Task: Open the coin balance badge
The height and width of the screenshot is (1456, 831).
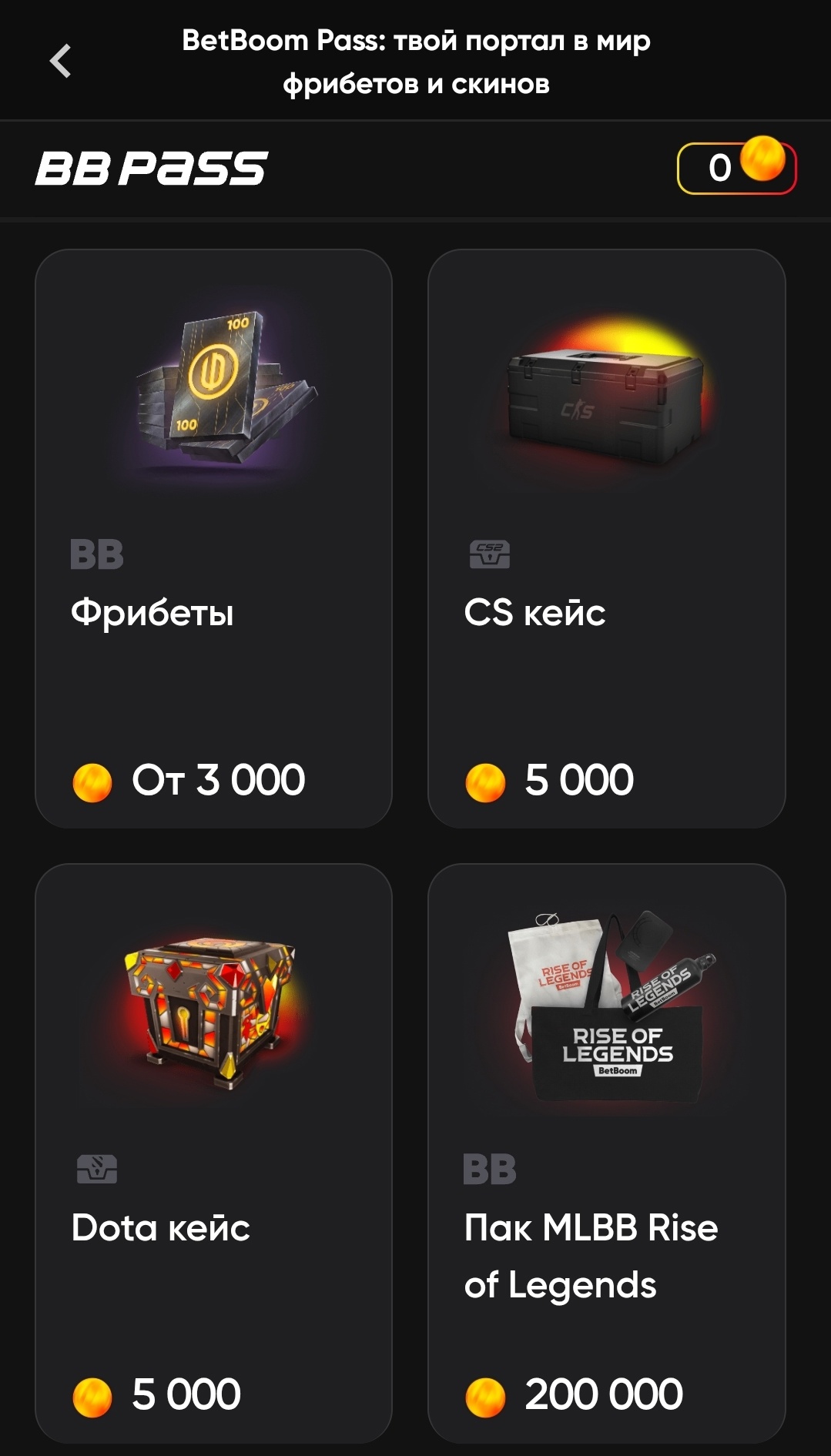Action: point(736,167)
